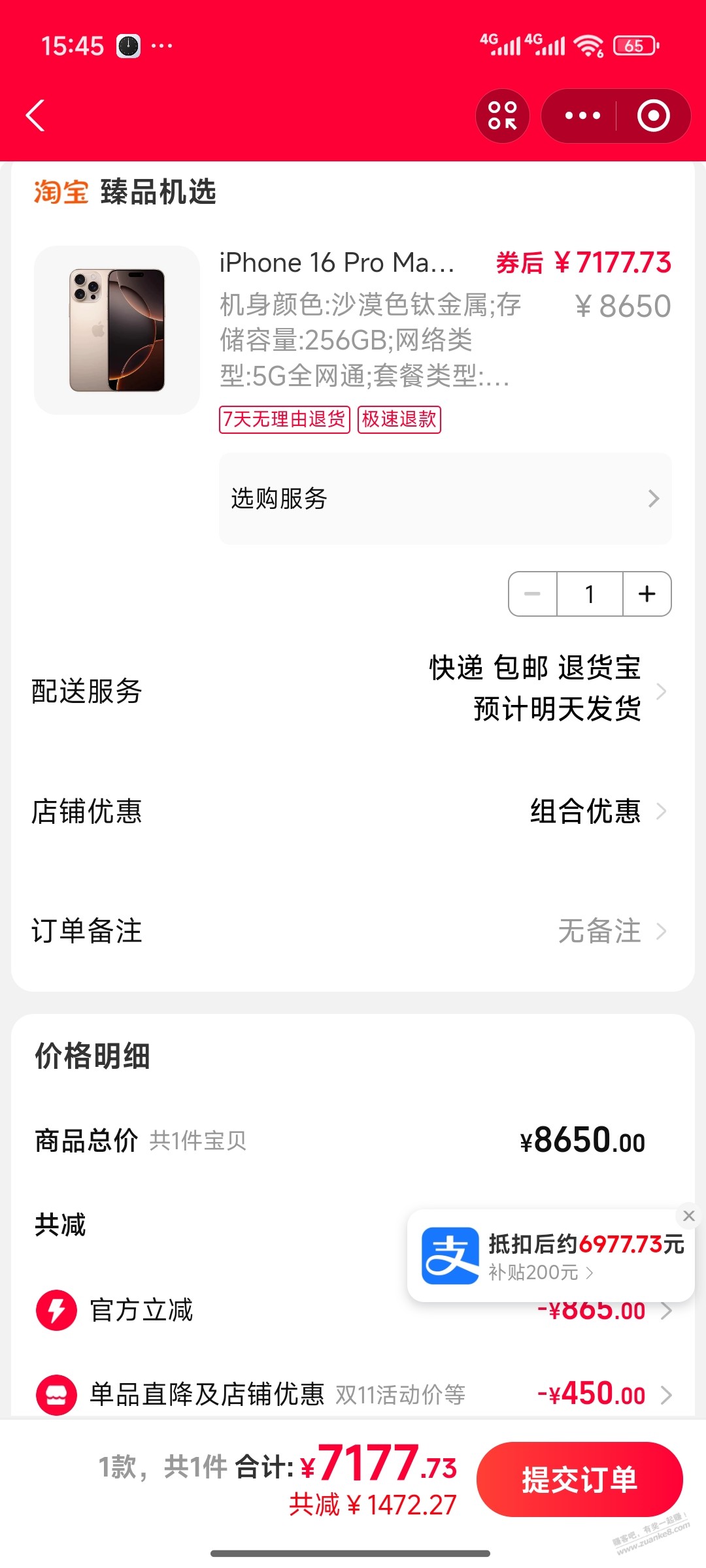Dismiss the Alipay deduction popup
The image size is (706, 1568).
click(688, 1216)
